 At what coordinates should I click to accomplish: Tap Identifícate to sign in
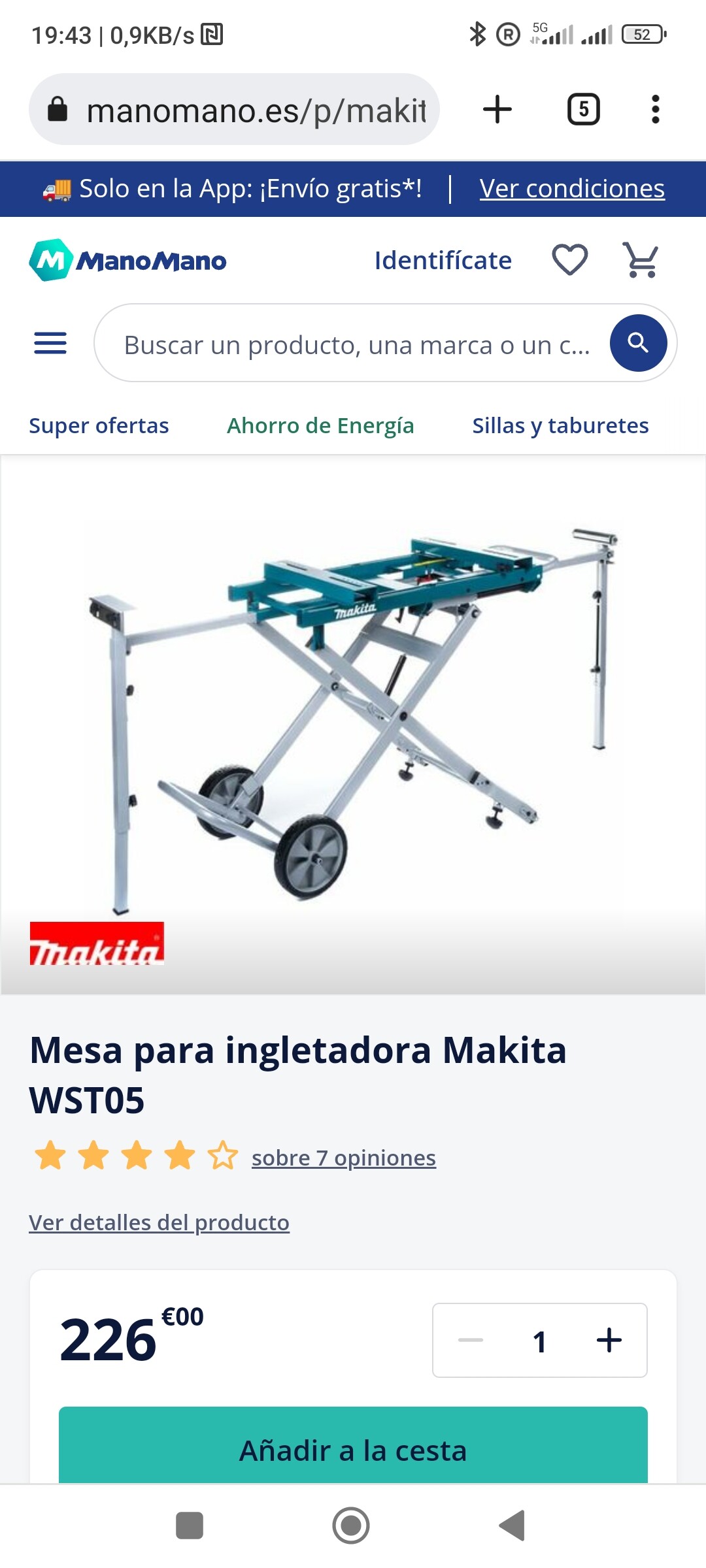[x=443, y=260]
